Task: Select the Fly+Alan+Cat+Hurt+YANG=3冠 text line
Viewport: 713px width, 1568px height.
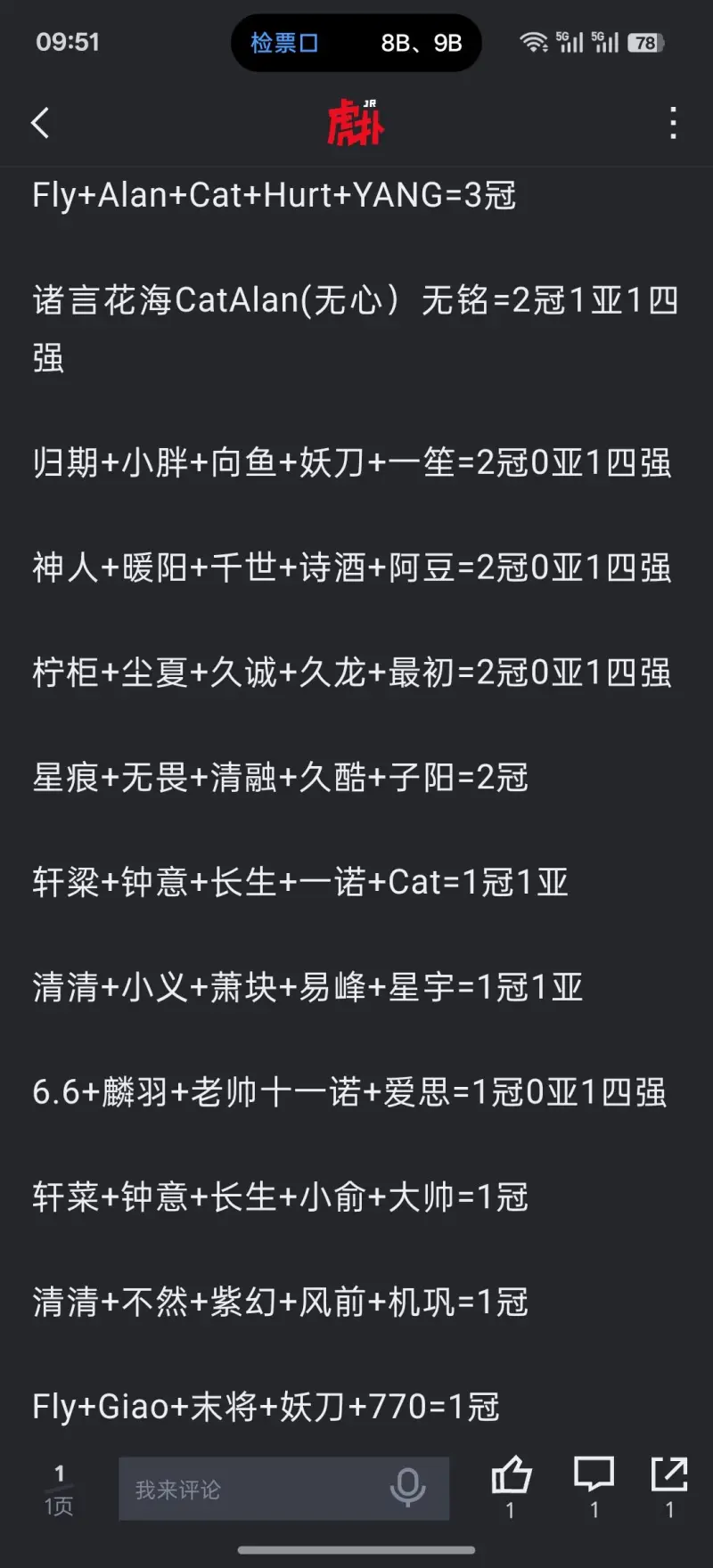Action: pos(272,196)
